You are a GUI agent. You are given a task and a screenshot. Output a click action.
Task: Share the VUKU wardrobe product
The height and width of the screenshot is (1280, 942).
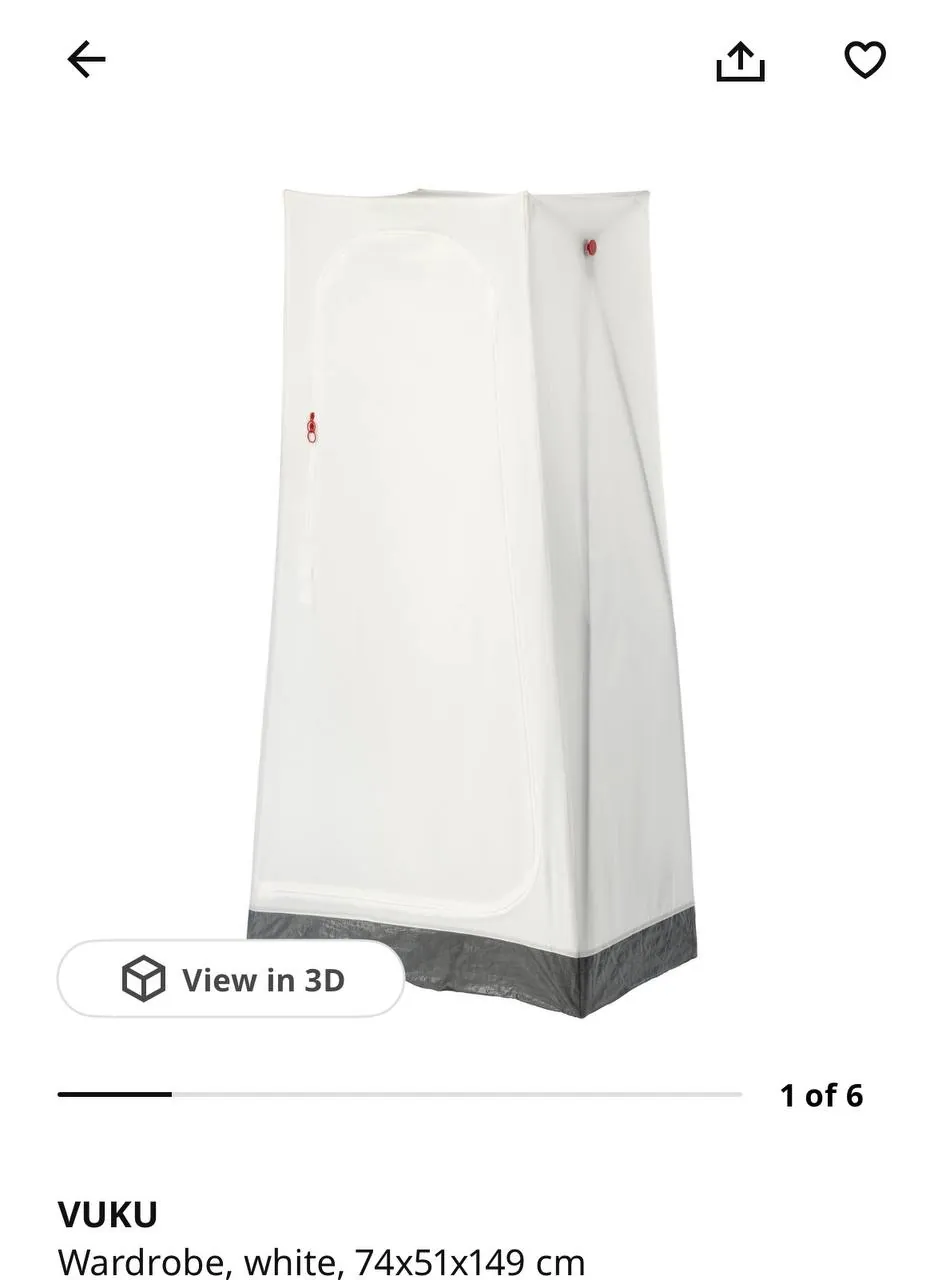click(740, 61)
